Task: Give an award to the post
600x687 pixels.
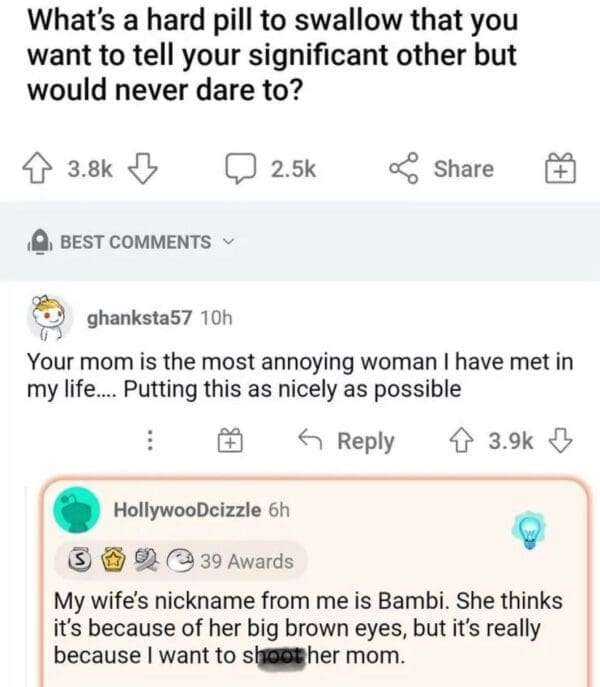Action: point(560,169)
